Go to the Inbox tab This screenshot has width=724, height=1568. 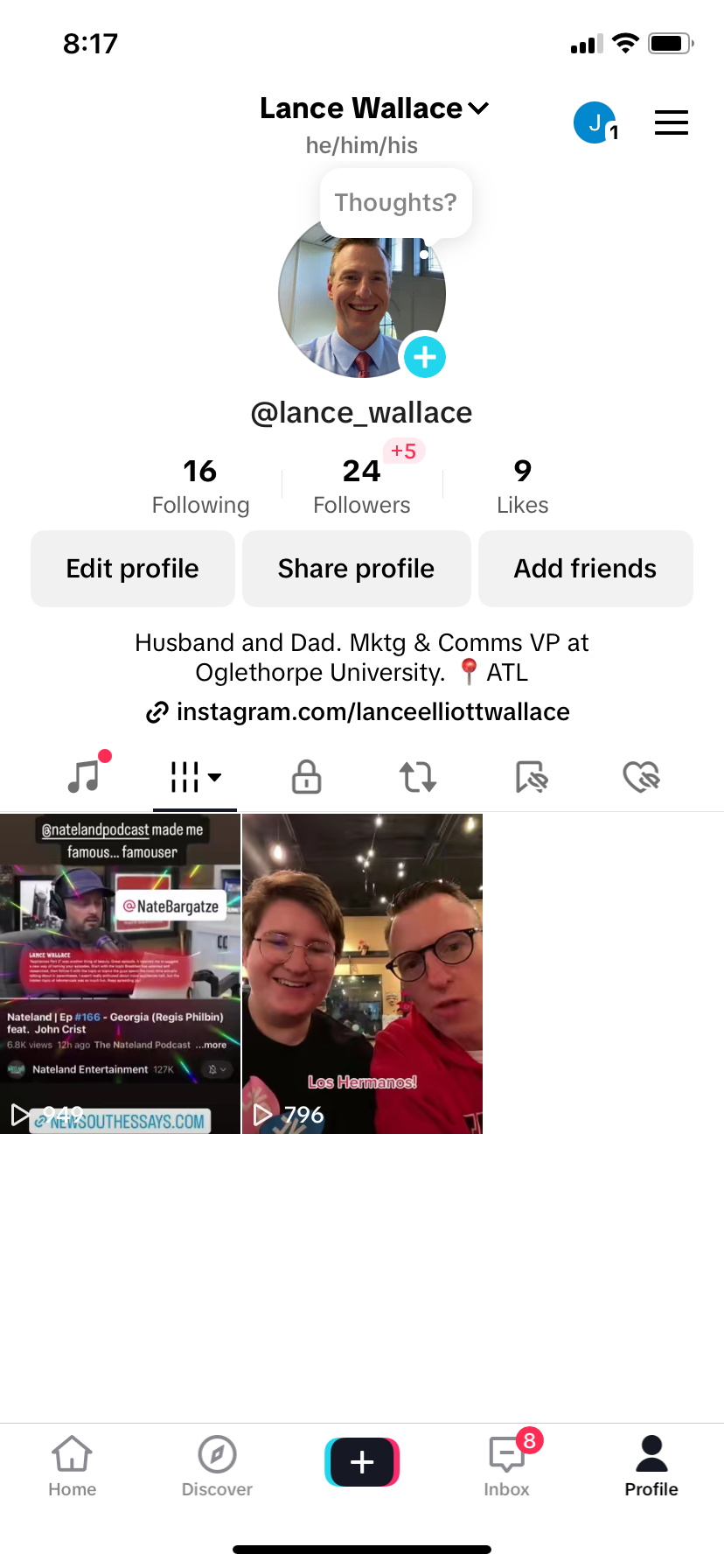(507, 1463)
